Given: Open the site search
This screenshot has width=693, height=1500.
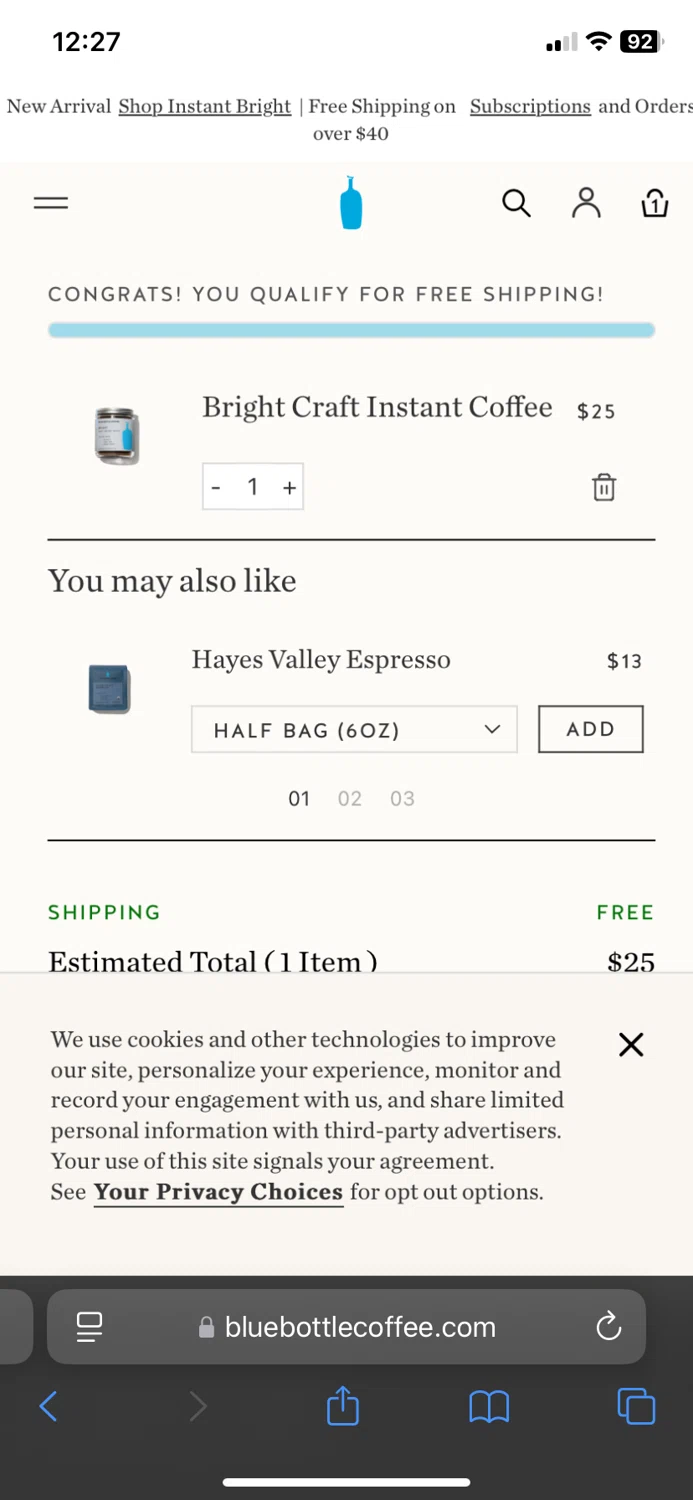Looking at the screenshot, I should click(x=516, y=203).
